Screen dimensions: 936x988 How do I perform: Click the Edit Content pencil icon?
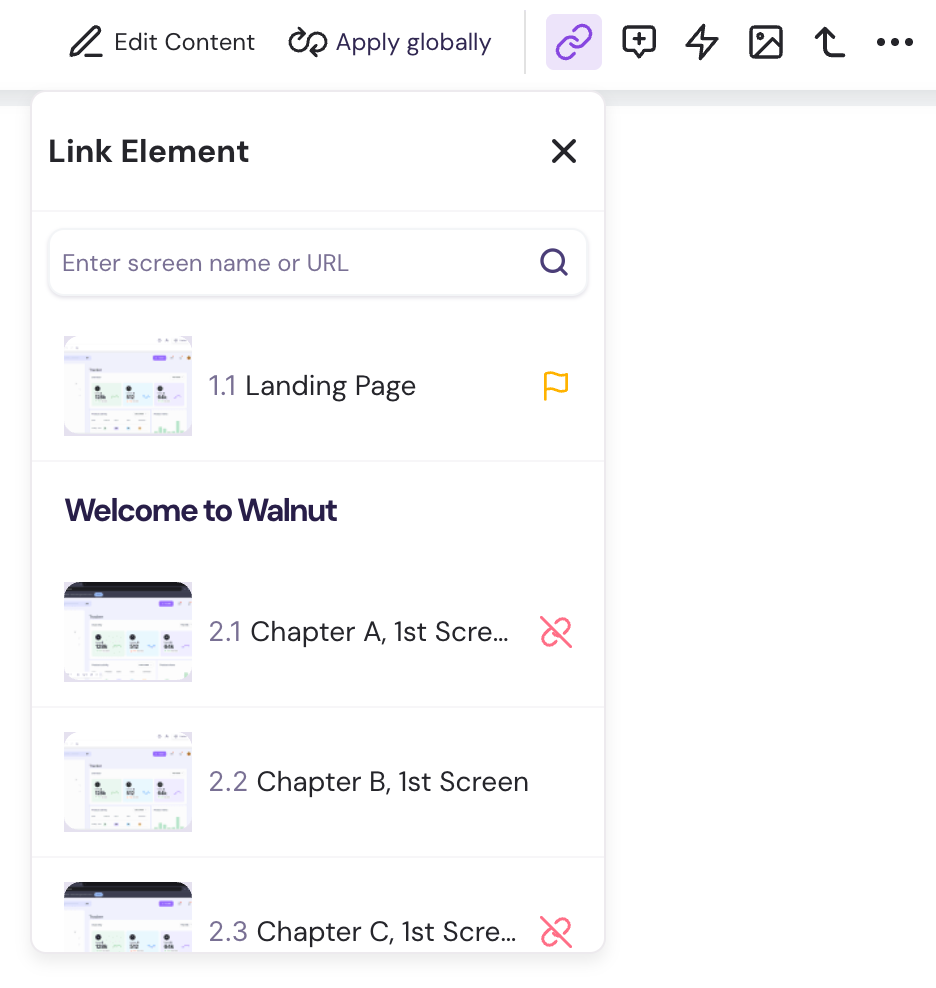tap(85, 42)
